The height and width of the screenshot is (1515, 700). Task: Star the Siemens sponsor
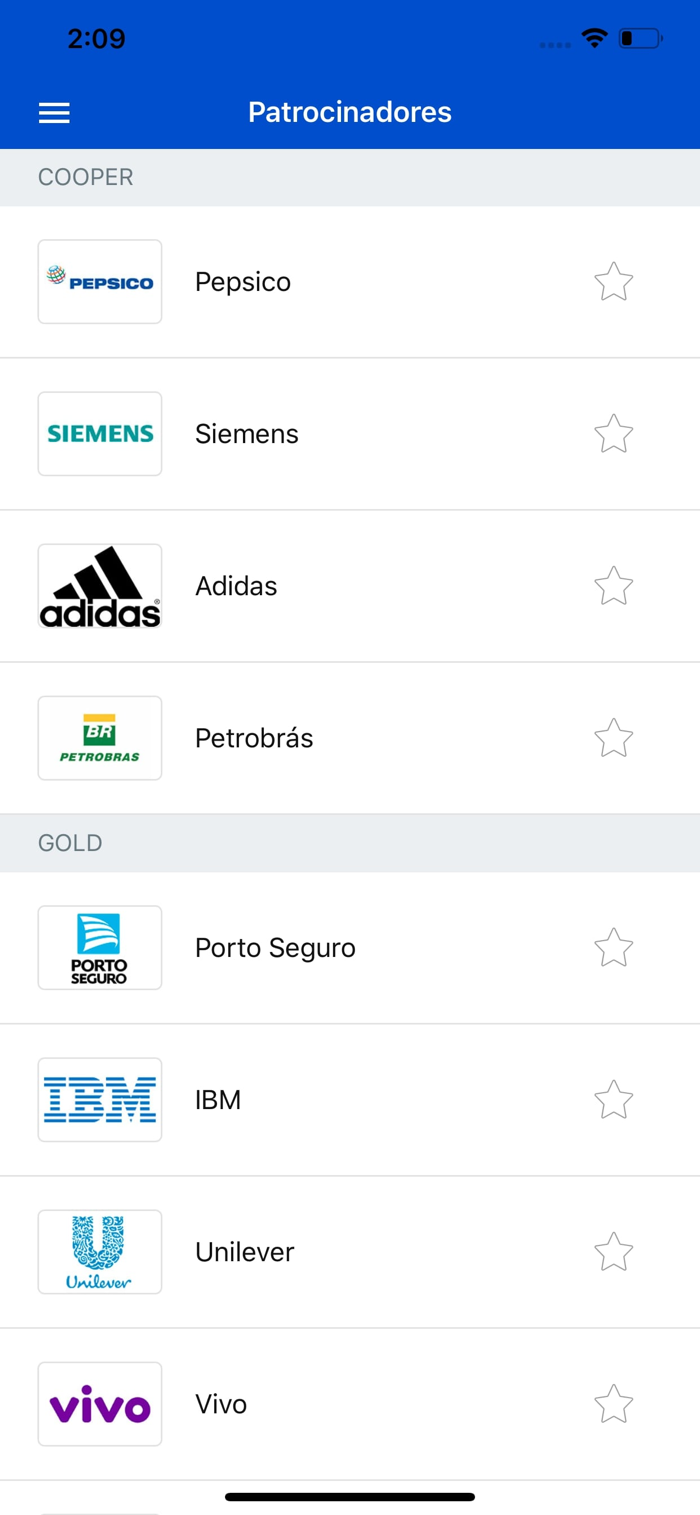pos(614,434)
